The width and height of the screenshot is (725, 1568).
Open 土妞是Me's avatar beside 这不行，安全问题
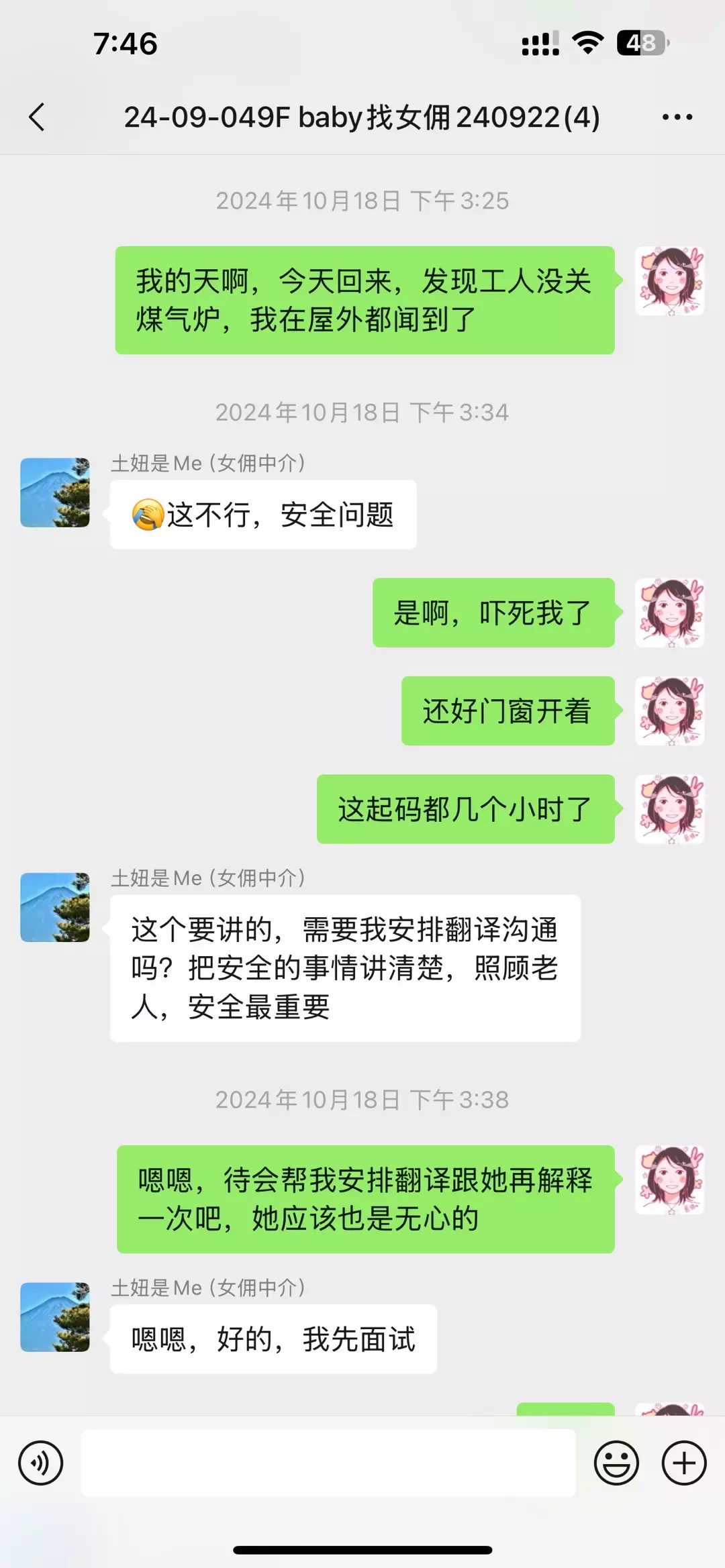(x=55, y=492)
